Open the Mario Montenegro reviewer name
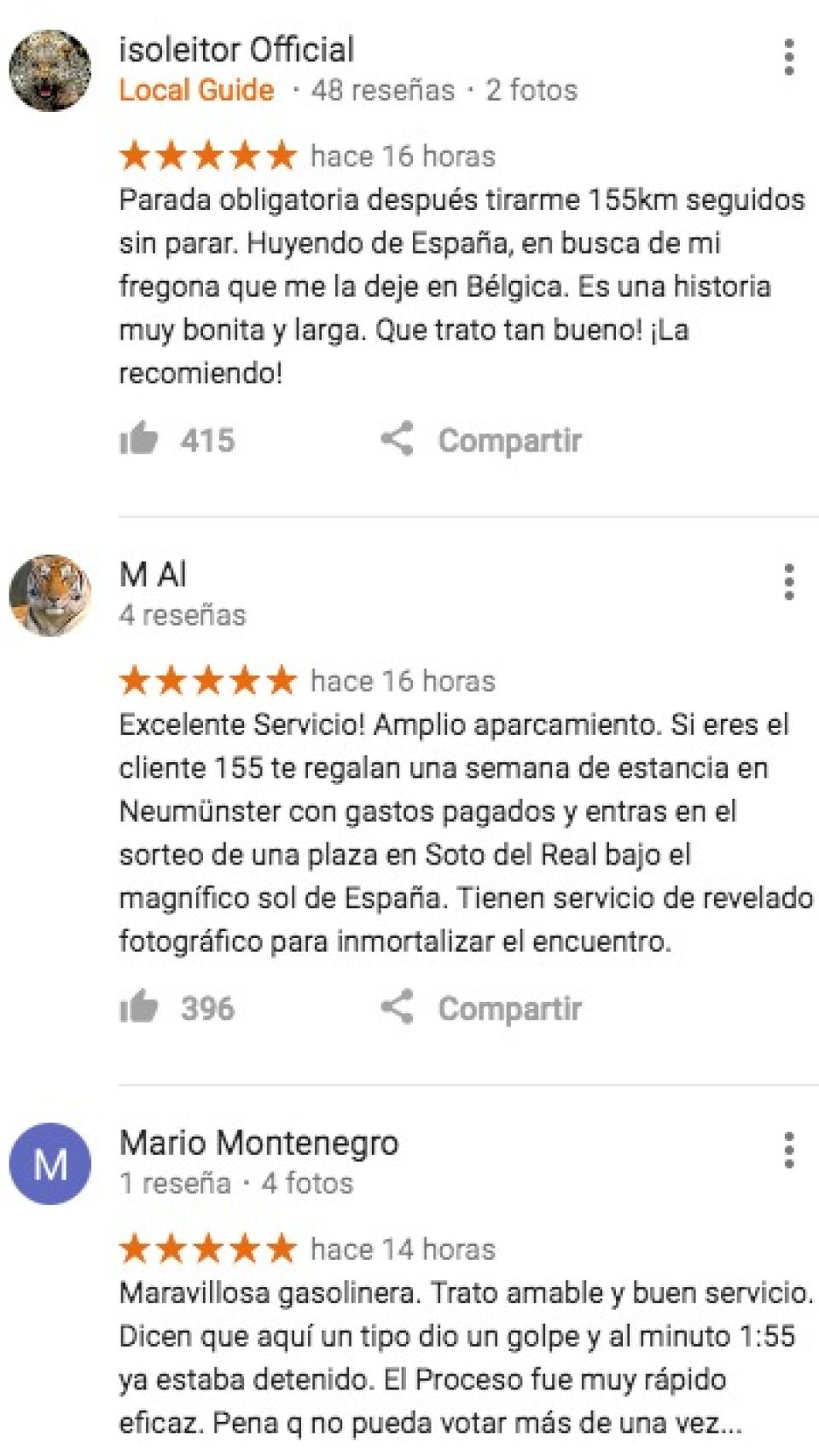This screenshot has height=1456, width=819. pyautogui.click(x=258, y=1142)
